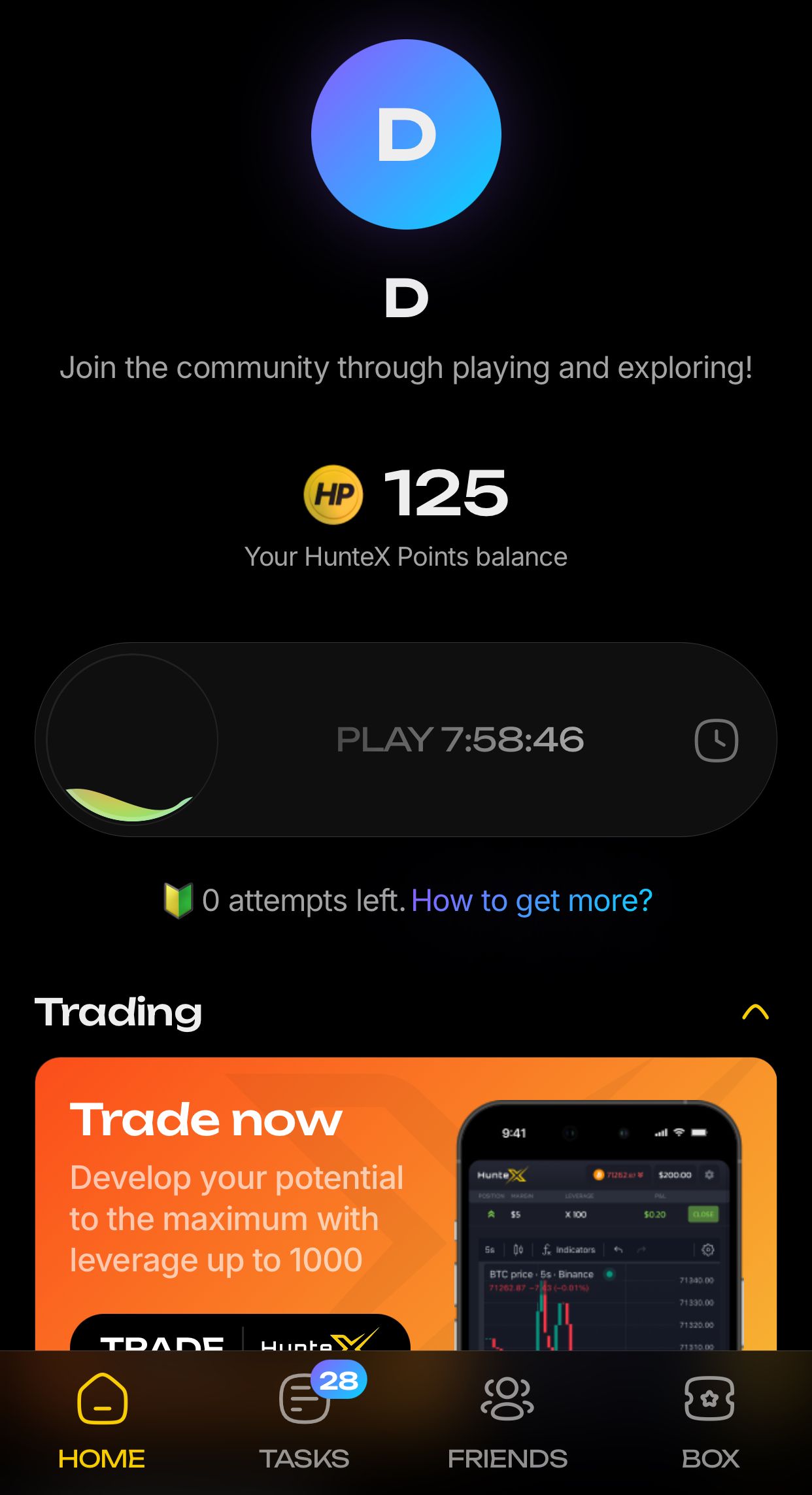Screen dimensions: 812x1495
Task: Collapse the Trading section with the chevron
Action: [x=756, y=1012]
